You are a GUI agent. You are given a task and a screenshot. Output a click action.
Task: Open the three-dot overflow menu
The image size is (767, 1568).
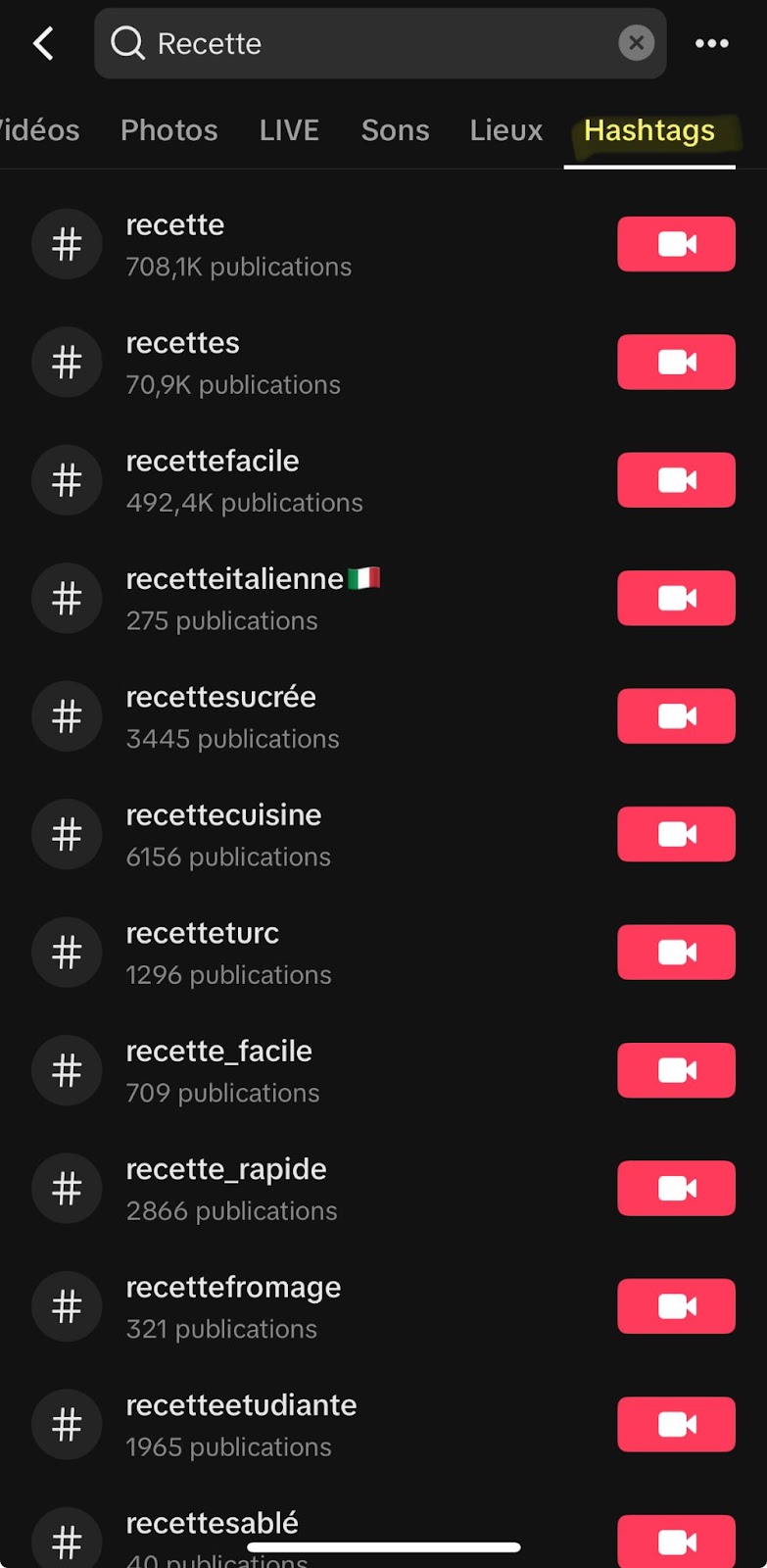pos(711,43)
